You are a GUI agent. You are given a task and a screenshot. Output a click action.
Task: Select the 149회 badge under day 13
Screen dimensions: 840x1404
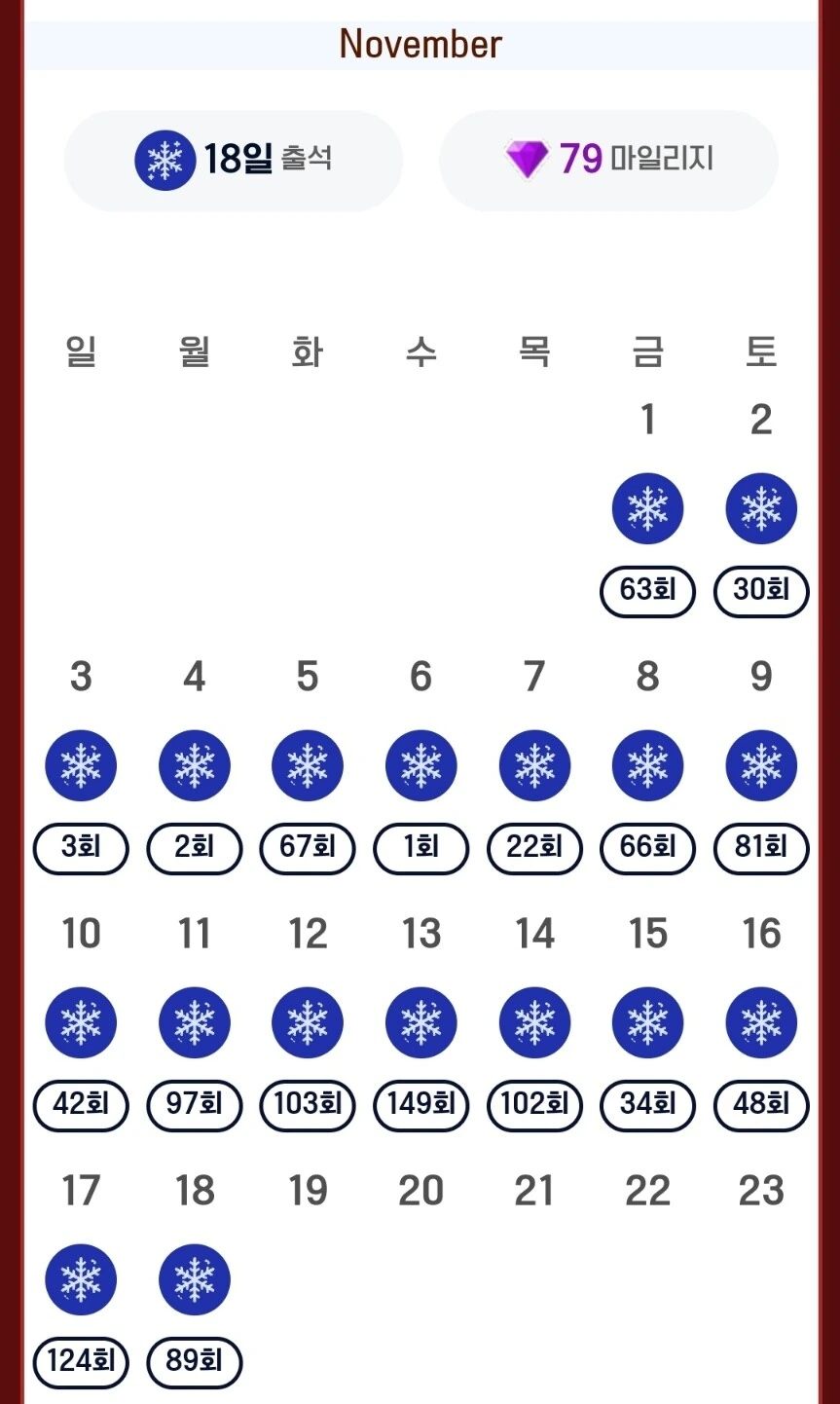click(x=421, y=1105)
